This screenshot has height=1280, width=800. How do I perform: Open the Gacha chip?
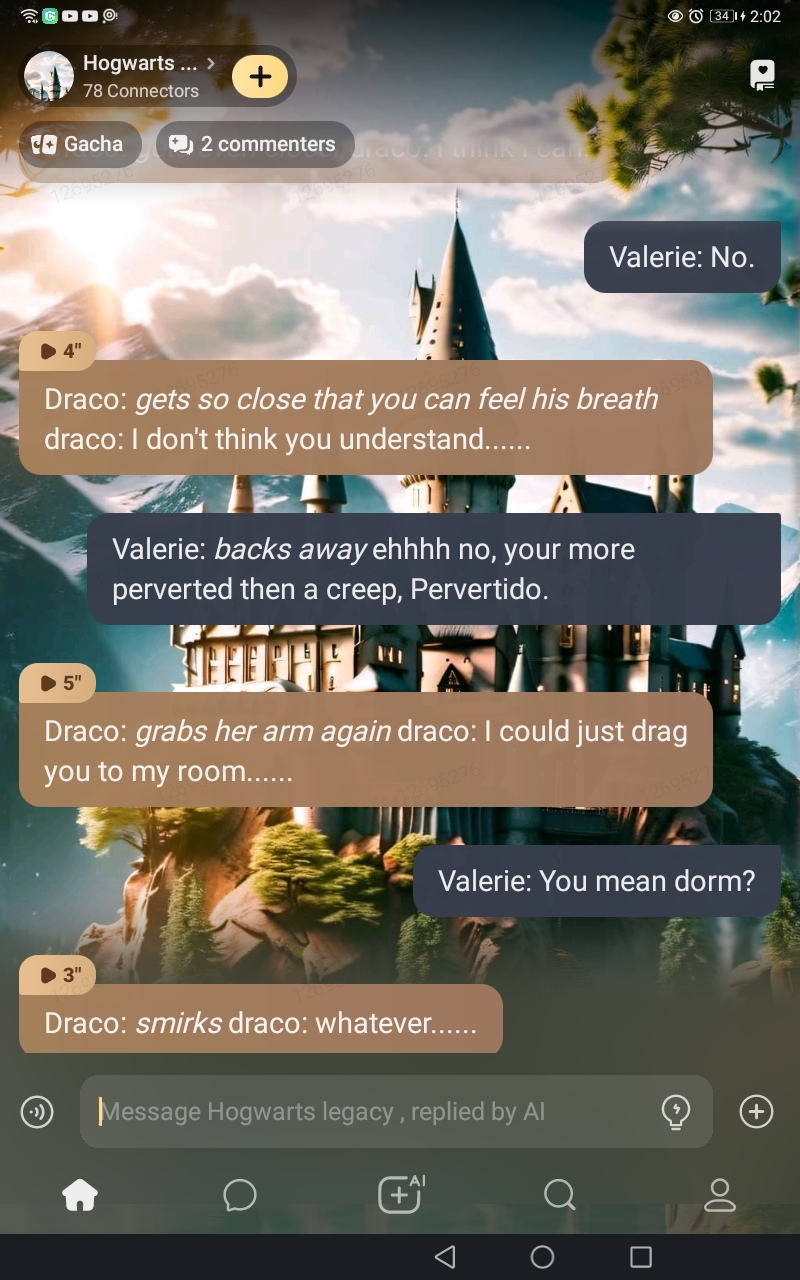(x=80, y=144)
